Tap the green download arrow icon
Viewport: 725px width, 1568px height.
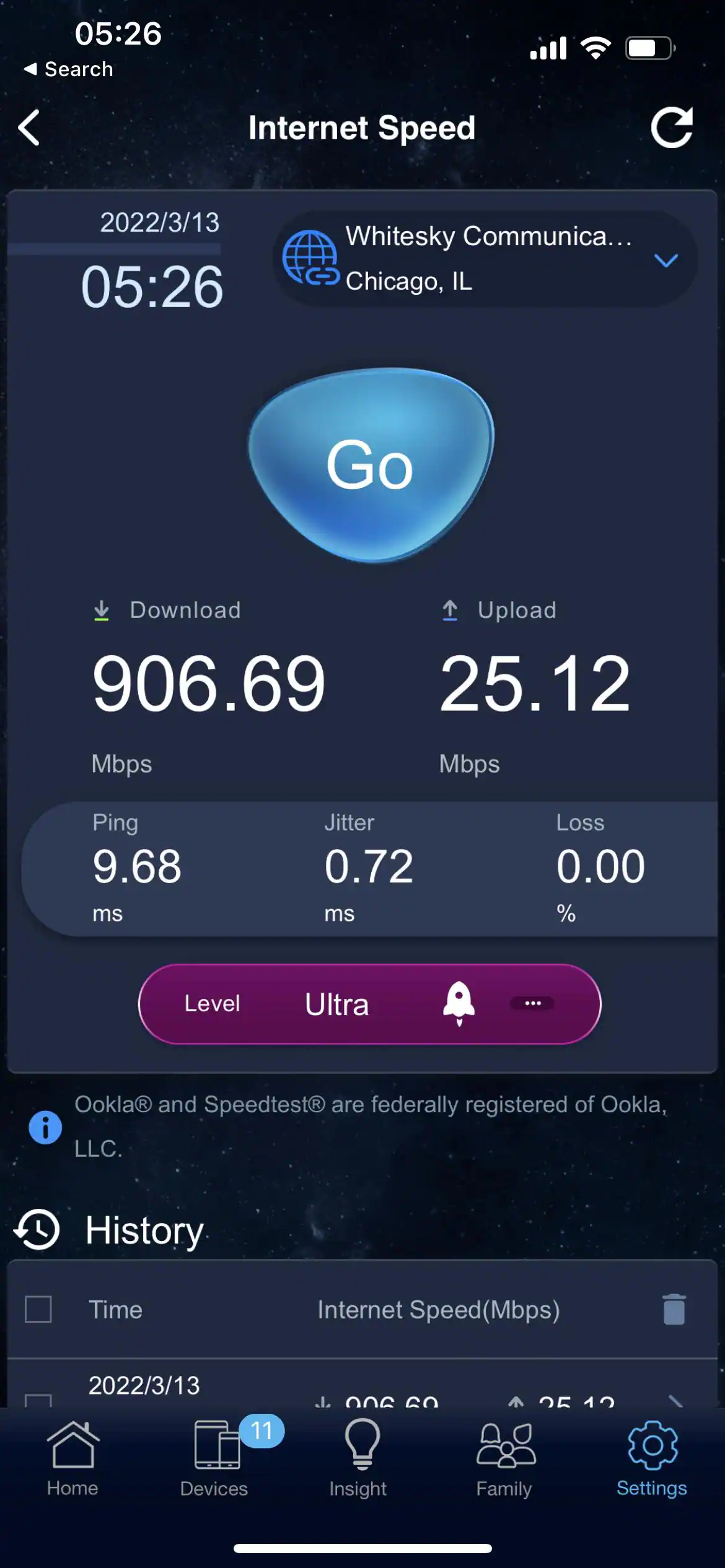[x=102, y=610]
